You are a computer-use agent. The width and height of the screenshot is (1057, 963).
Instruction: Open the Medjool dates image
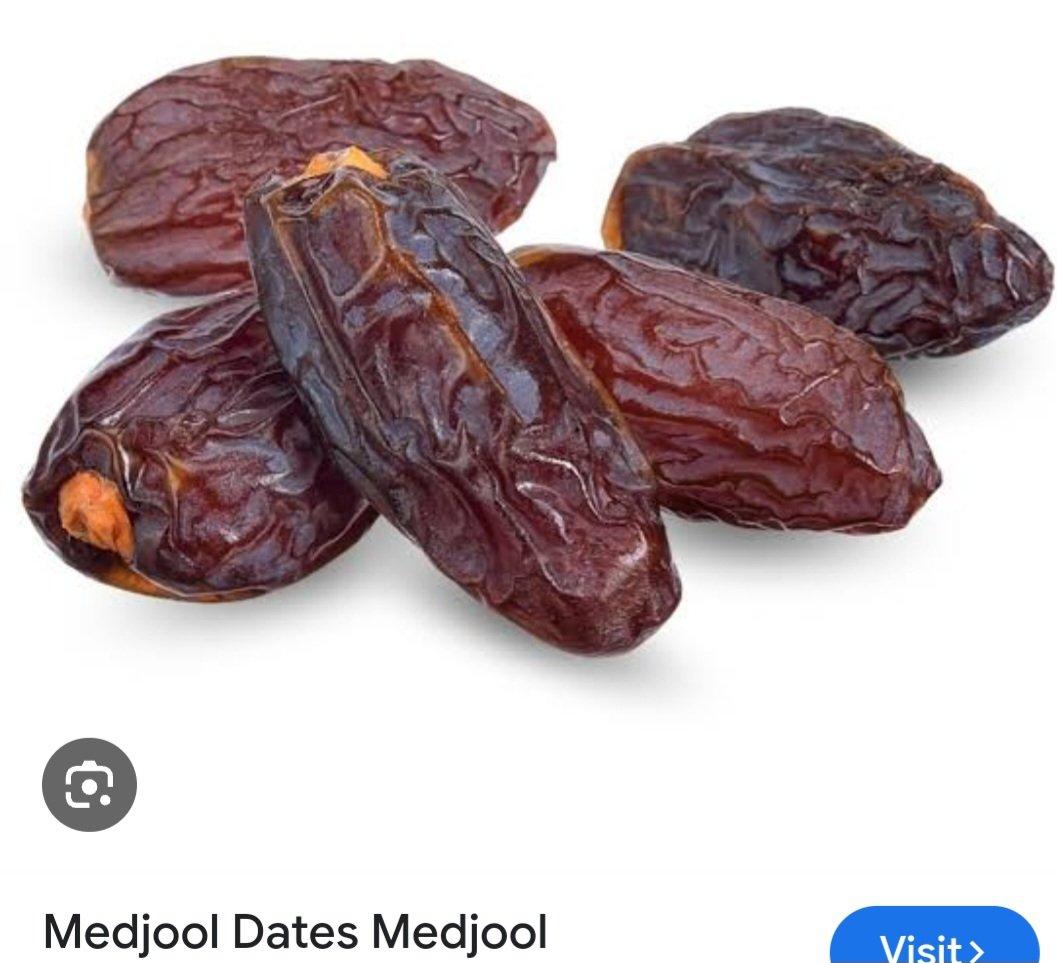pos(530,380)
